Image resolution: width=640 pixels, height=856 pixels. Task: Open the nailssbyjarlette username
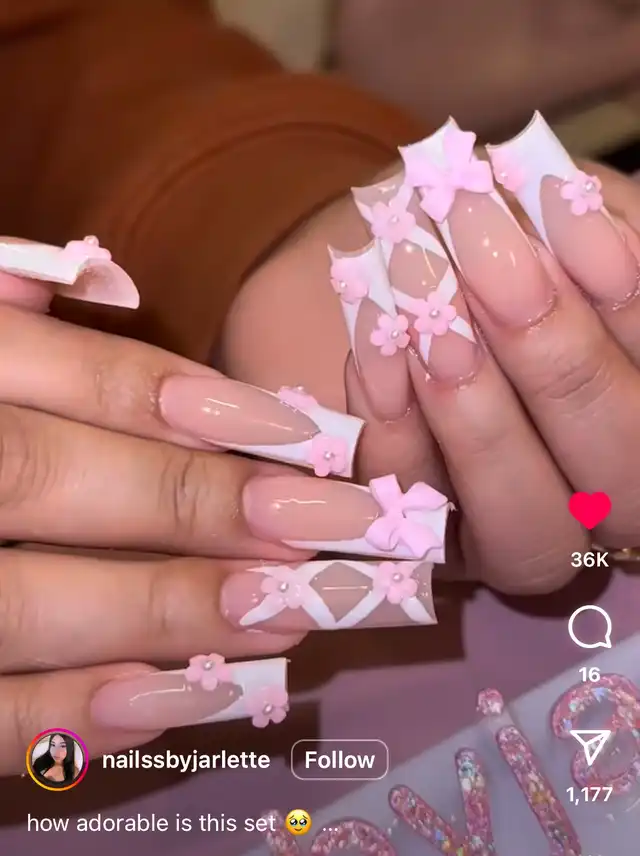186,760
